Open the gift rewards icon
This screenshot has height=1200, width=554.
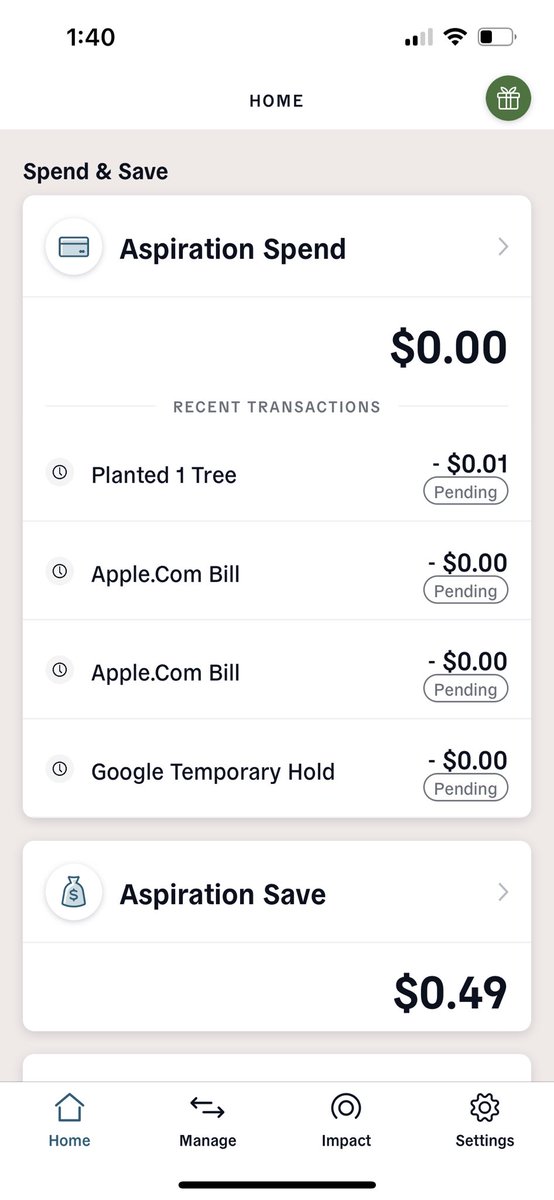(509, 98)
